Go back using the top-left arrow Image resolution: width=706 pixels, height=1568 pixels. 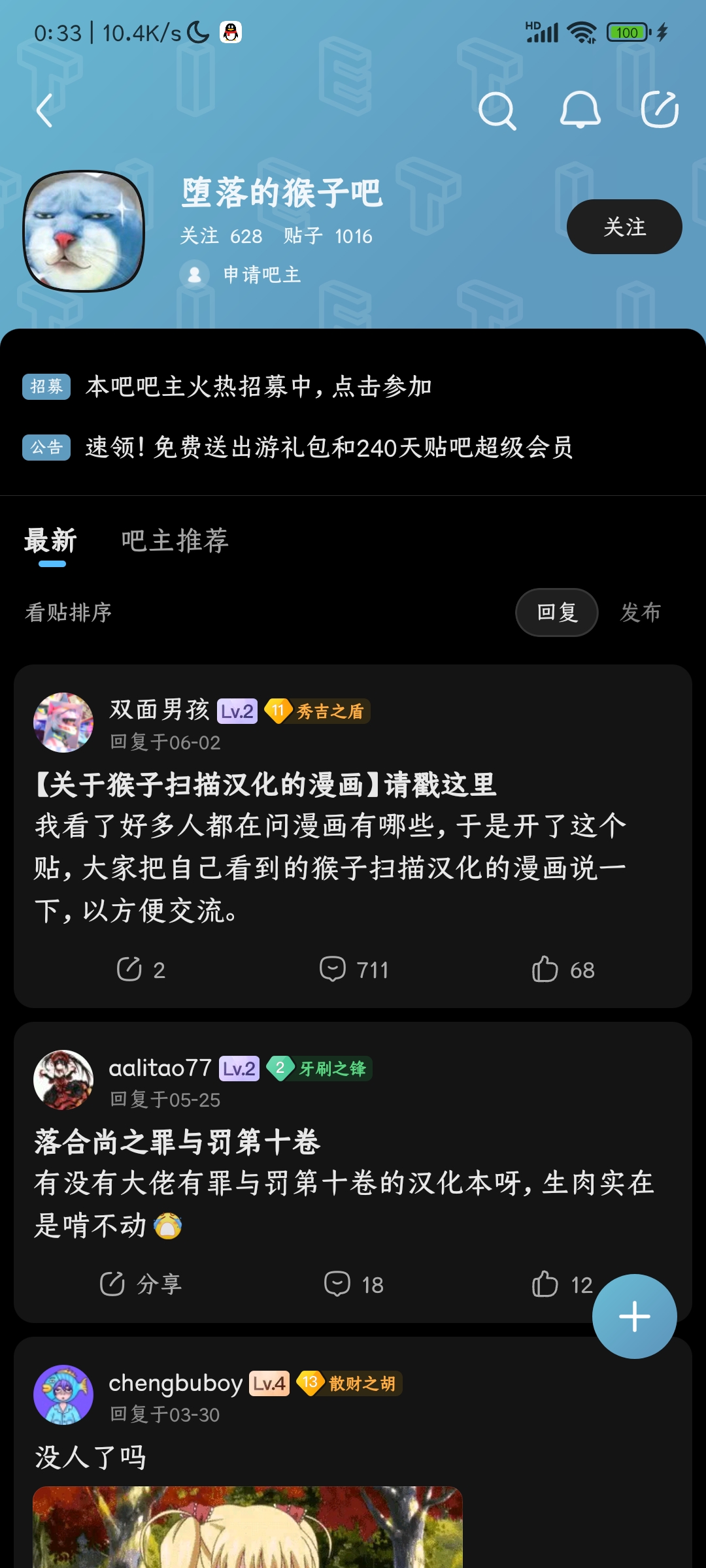pyautogui.click(x=44, y=110)
